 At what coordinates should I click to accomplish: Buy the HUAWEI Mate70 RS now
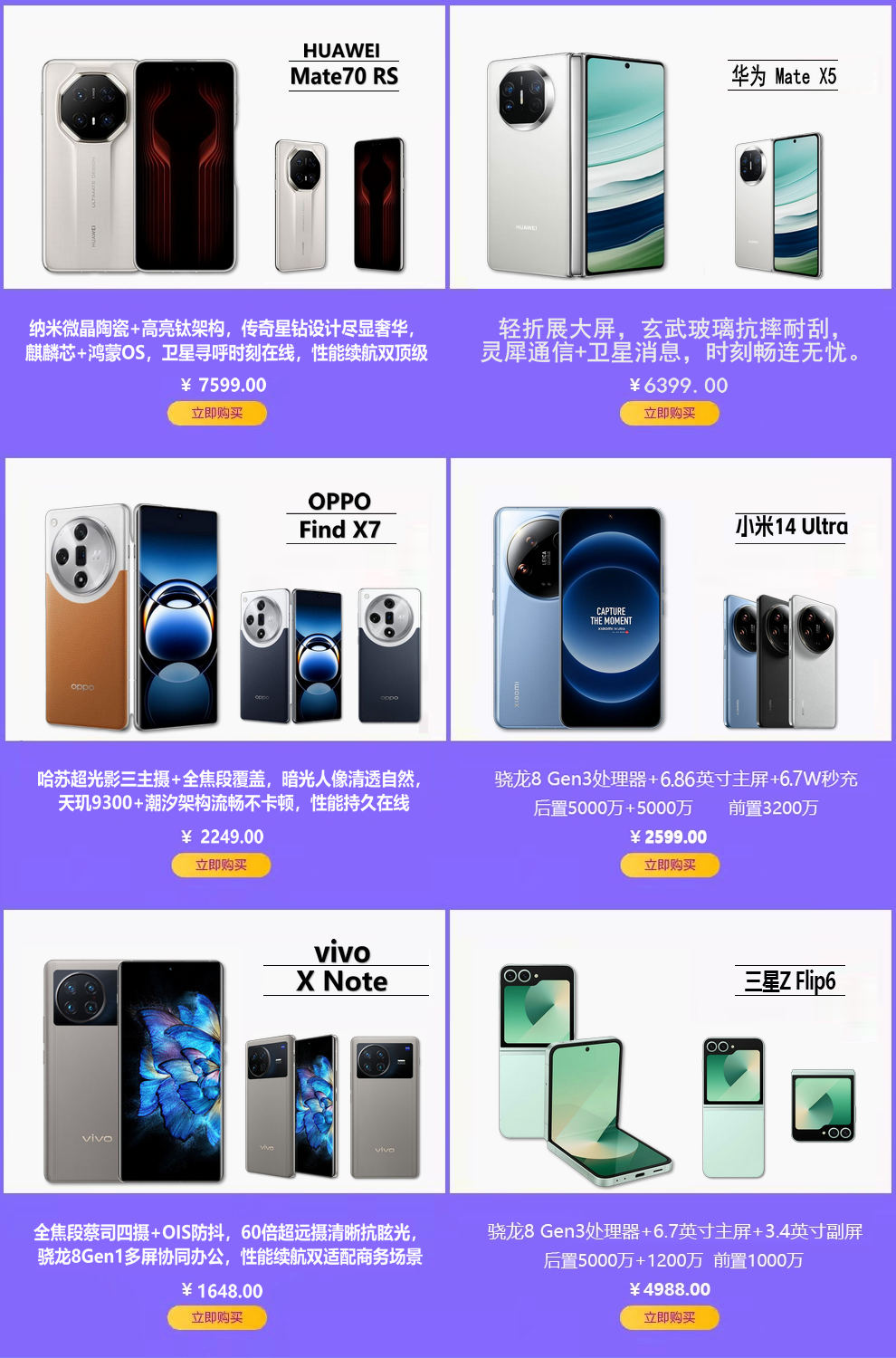click(x=217, y=414)
